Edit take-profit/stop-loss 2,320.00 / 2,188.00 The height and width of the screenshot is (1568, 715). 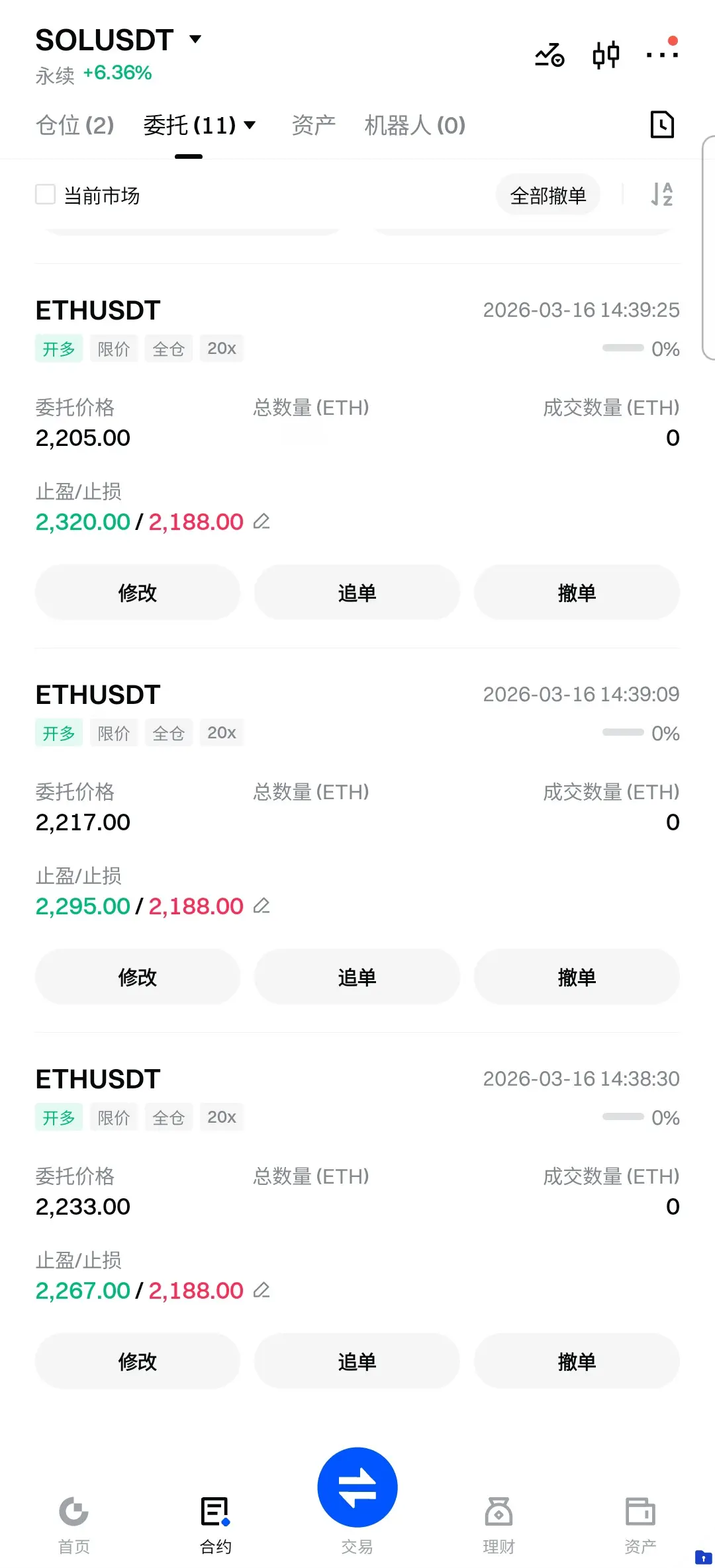coord(262,522)
